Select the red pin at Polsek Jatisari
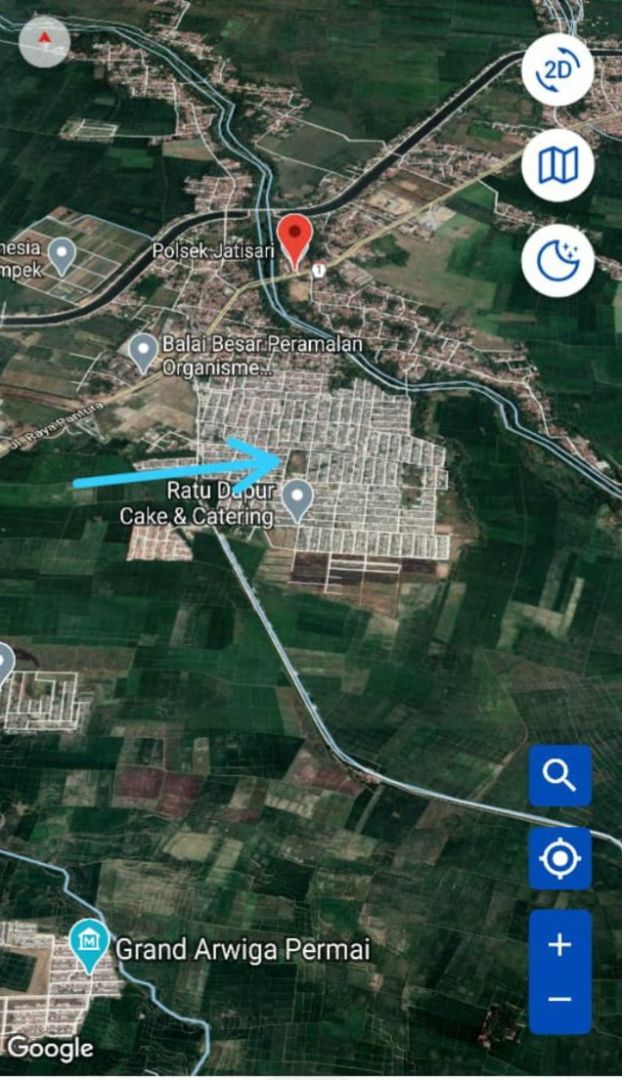This screenshot has width=622, height=1080. tap(295, 239)
